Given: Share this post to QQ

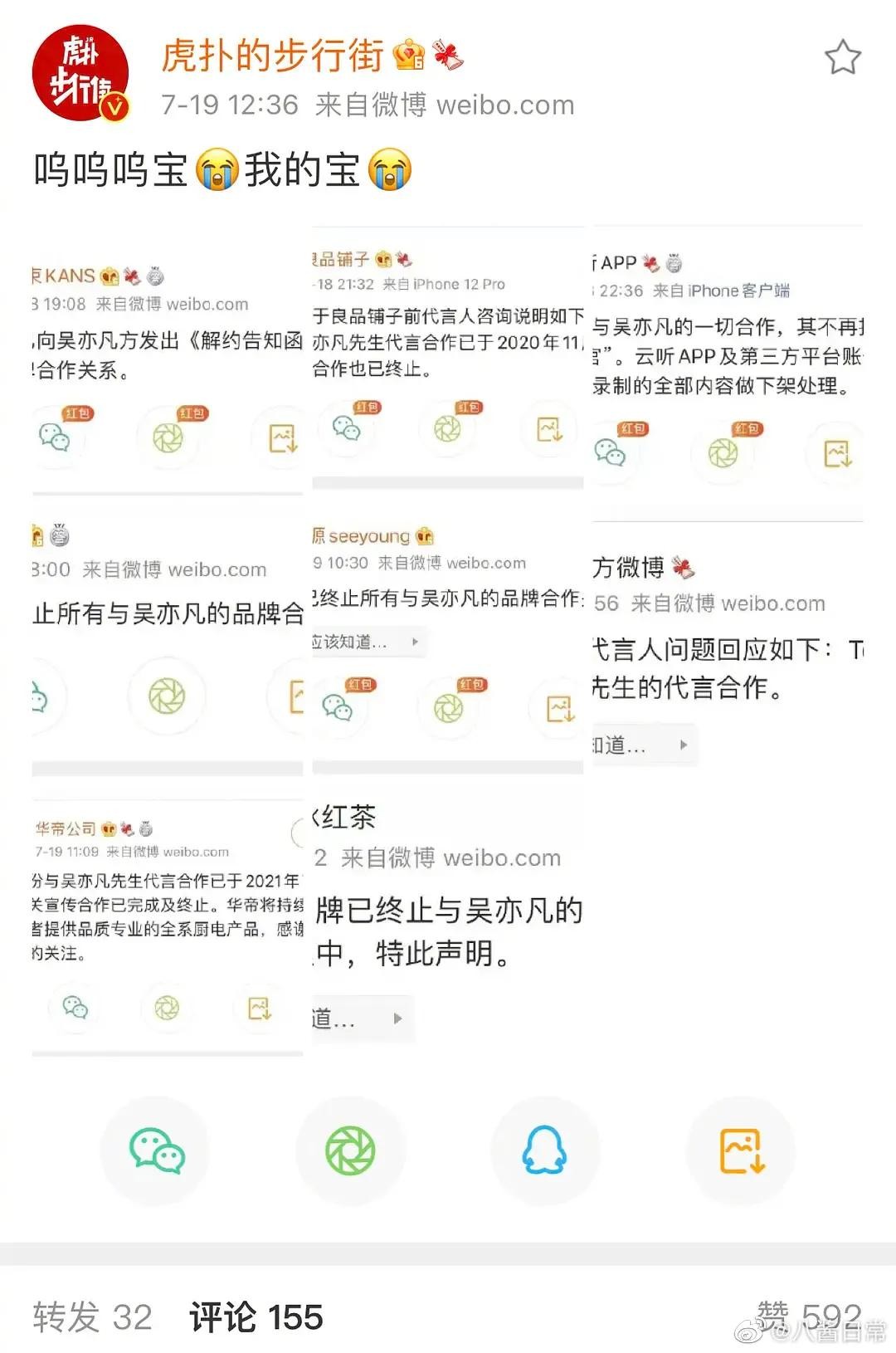Looking at the screenshot, I should point(545,1150).
